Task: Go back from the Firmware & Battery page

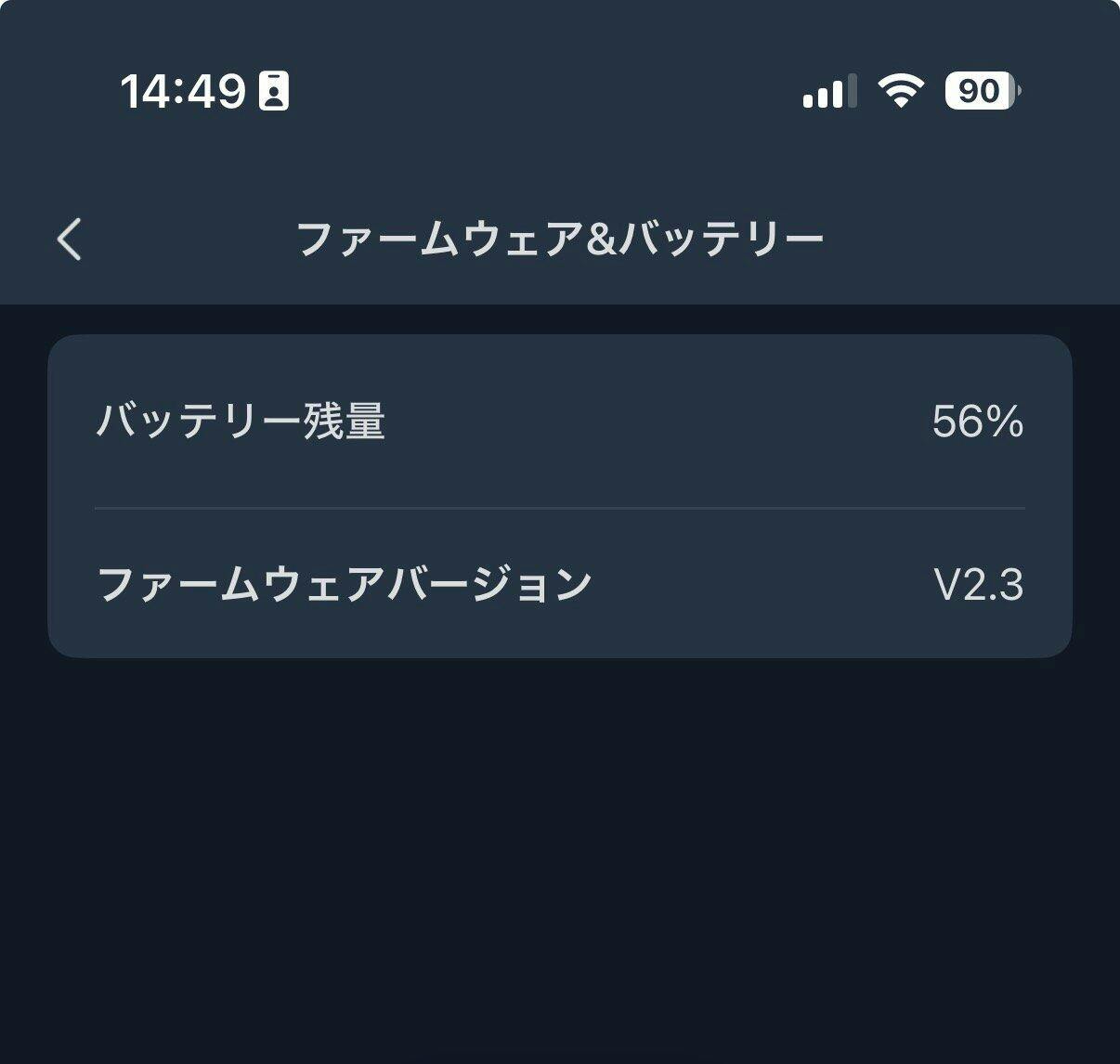Action: [x=70, y=240]
